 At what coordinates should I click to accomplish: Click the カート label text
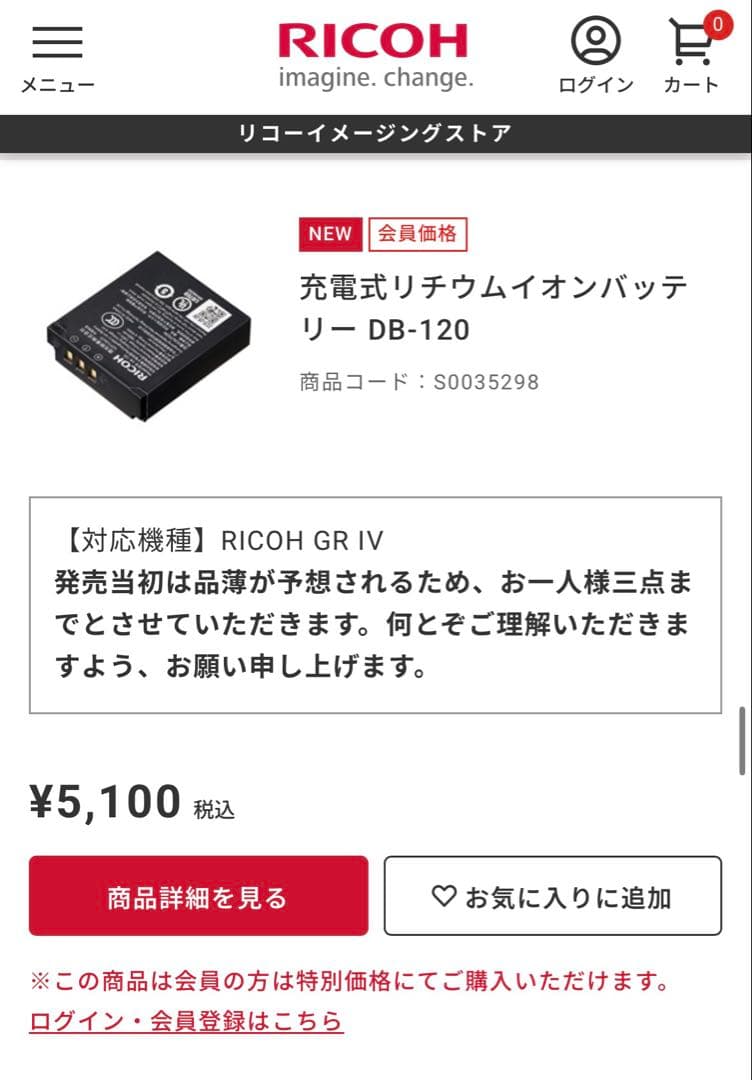coord(694,86)
